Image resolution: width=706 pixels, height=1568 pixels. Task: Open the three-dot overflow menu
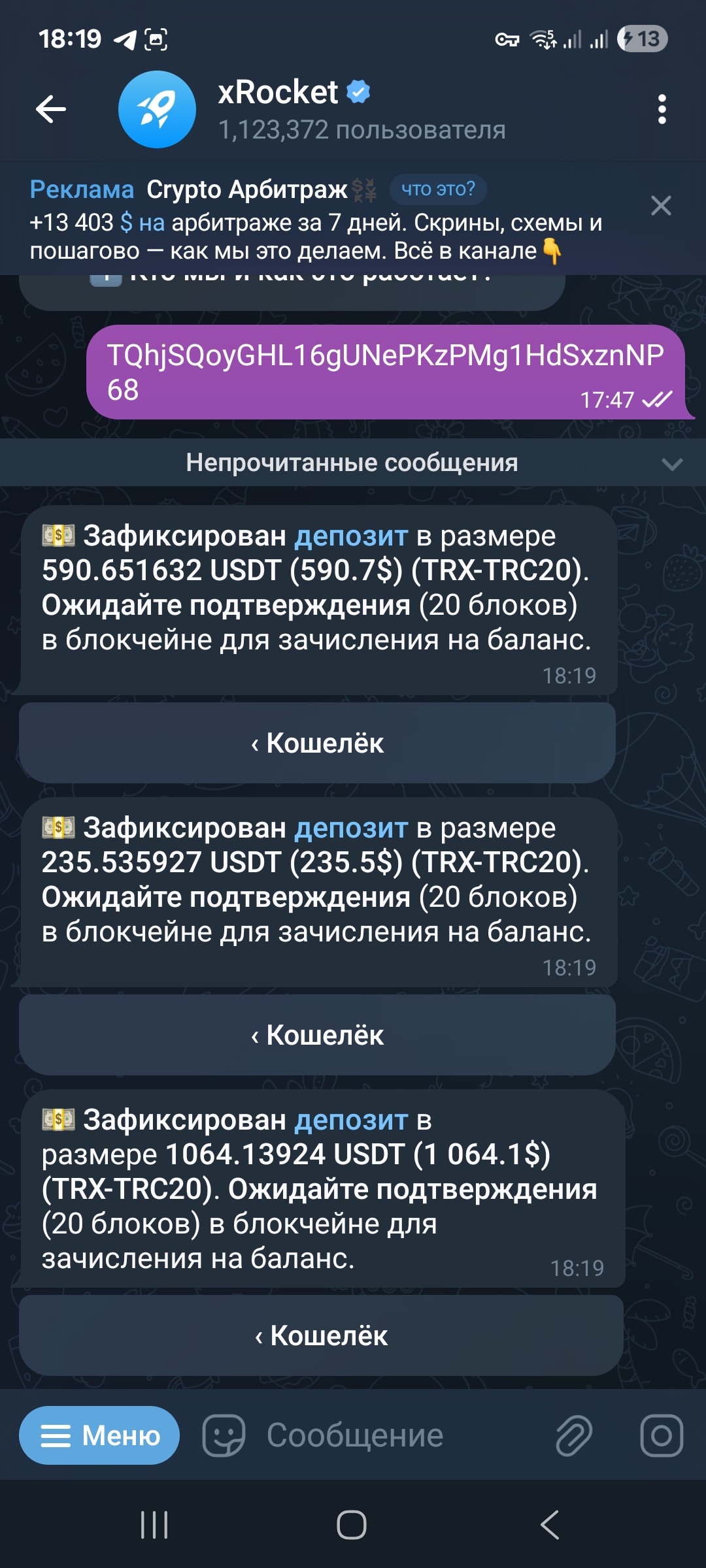click(x=662, y=109)
